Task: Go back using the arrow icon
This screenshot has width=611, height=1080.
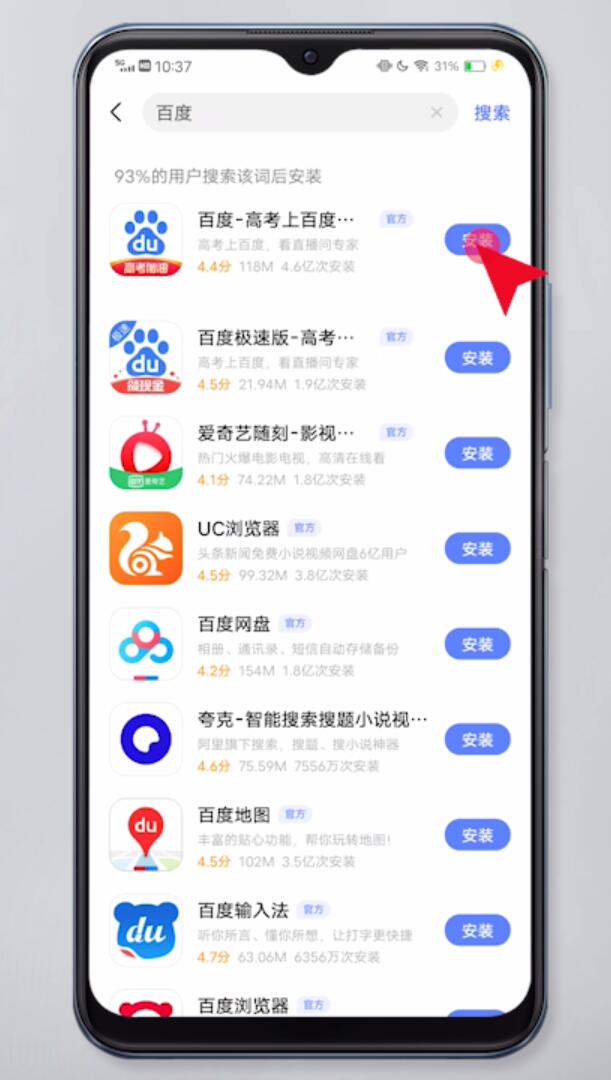Action: [x=116, y=112]
